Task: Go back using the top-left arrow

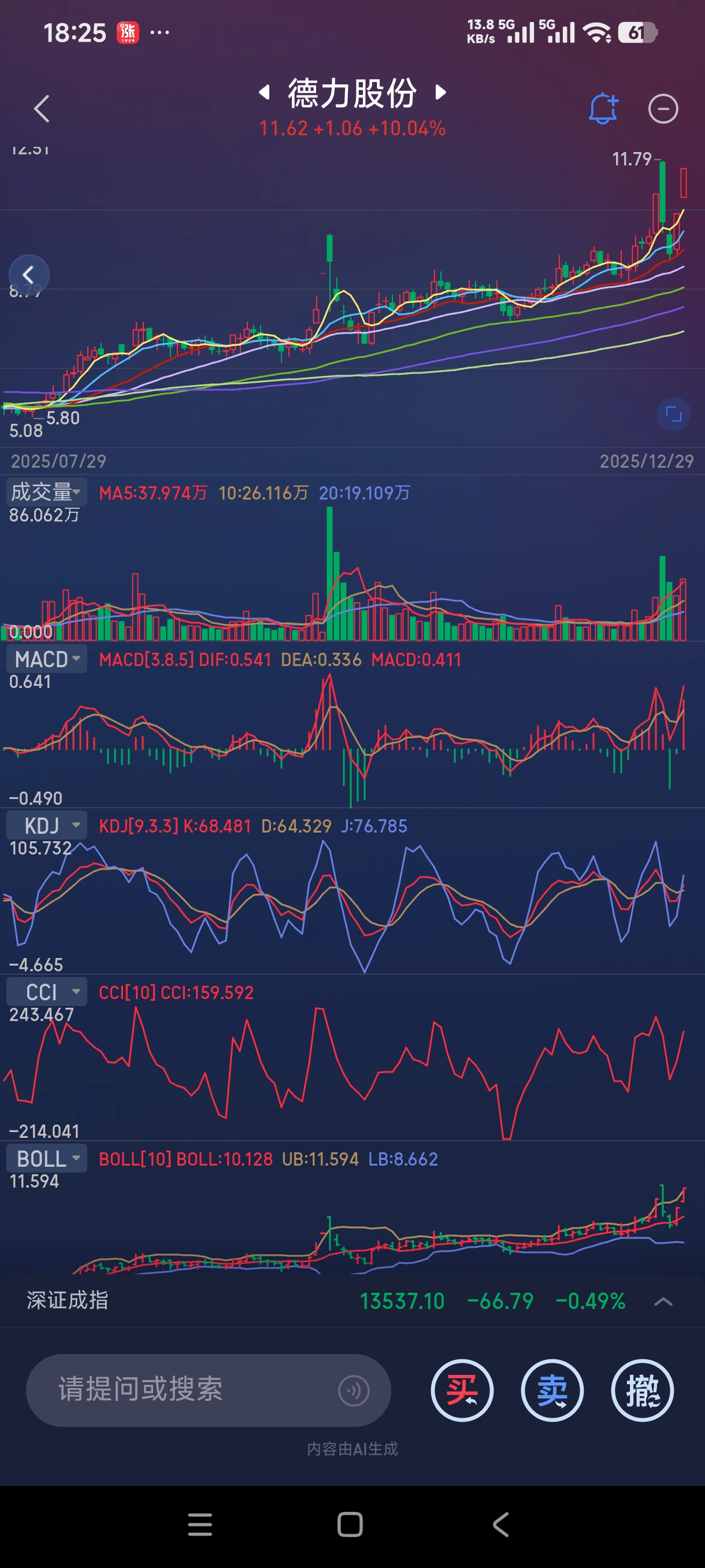Action: click(42, 109)
